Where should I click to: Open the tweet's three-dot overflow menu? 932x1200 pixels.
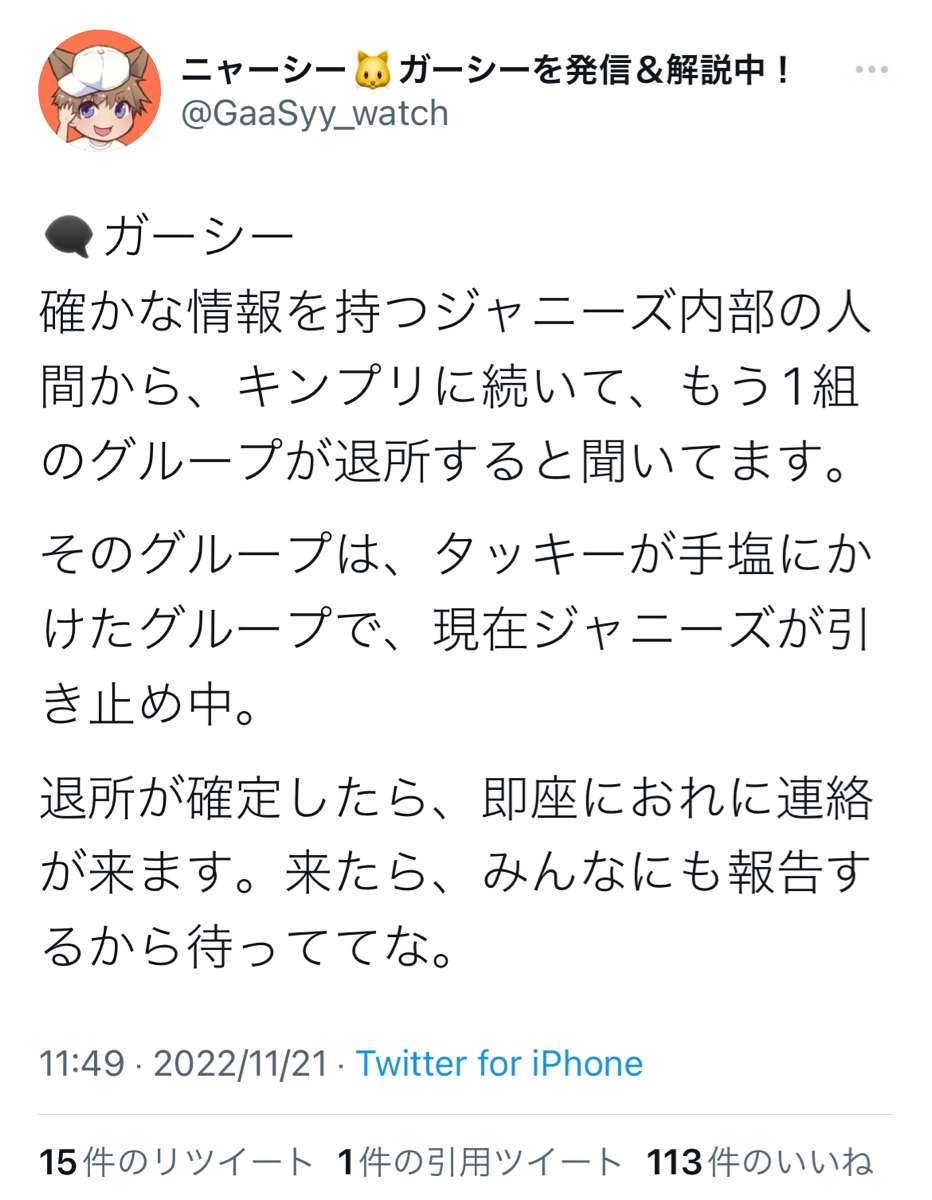click(871, 70)
